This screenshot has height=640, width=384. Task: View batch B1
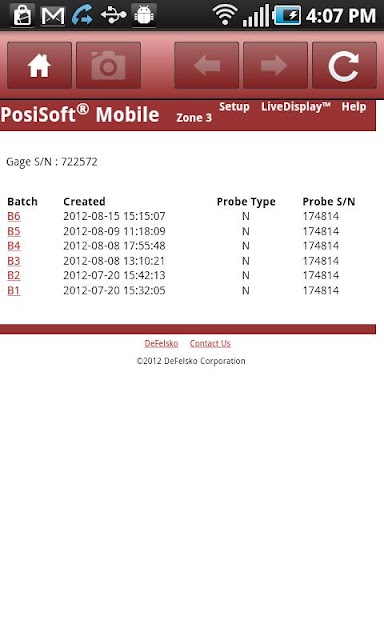point(14,291)
